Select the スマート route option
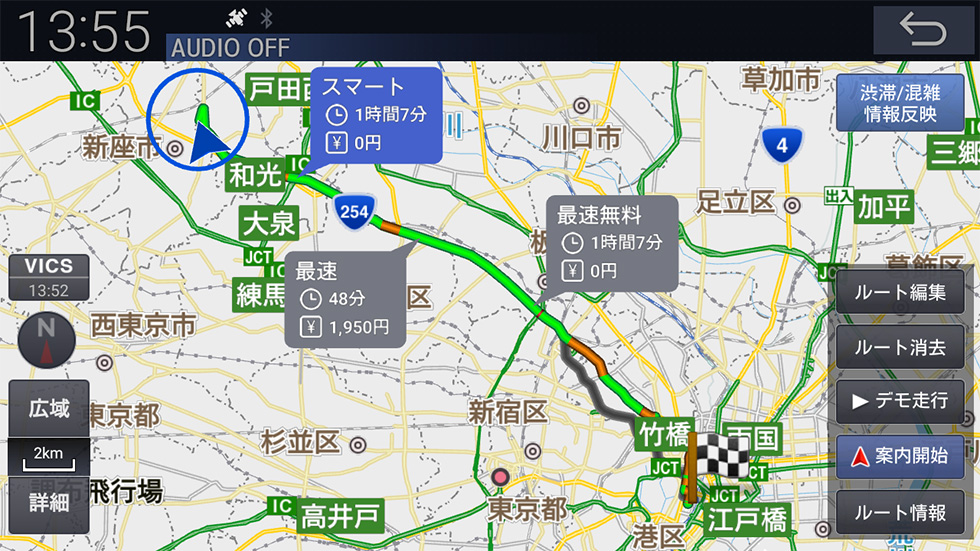 point(375,115)
